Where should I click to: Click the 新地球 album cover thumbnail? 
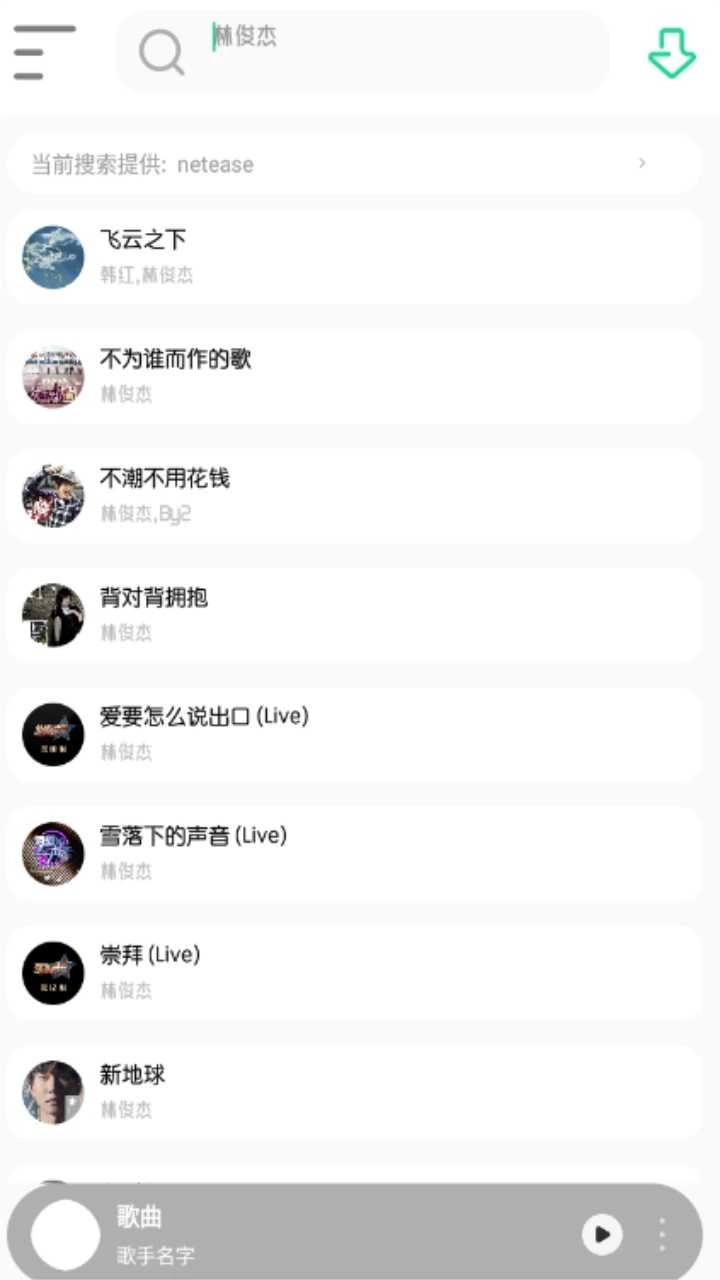[52, 1092]
